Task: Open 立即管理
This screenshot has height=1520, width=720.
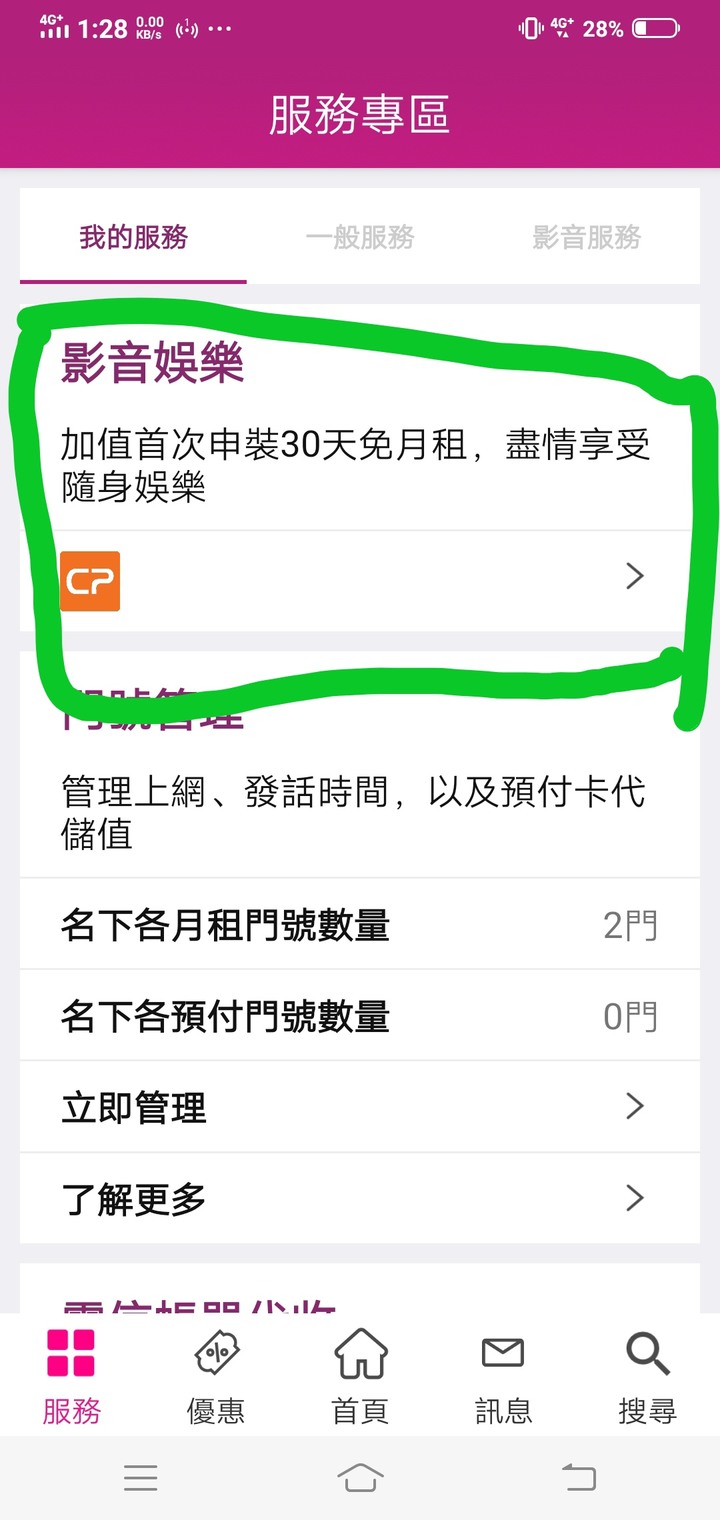Action: (x=358, y=1108)
